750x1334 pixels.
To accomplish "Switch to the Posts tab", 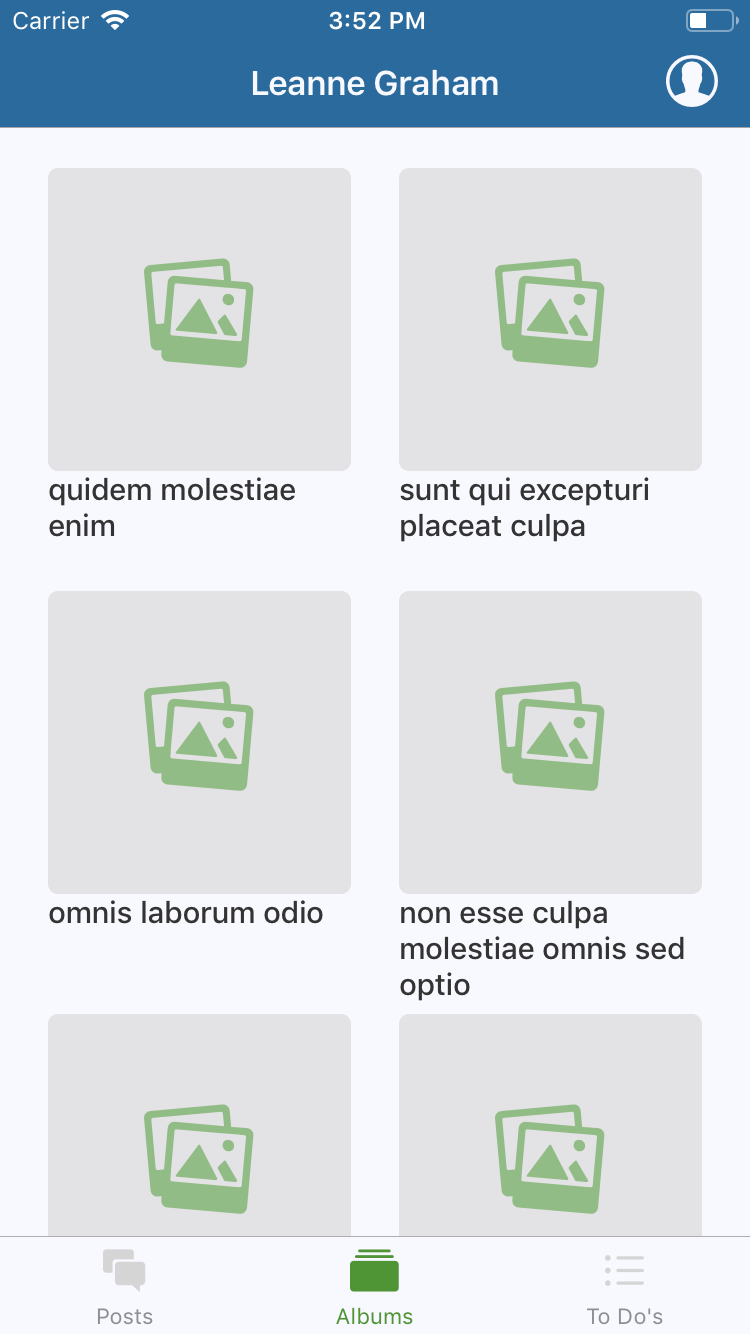I will point(125,1286).
